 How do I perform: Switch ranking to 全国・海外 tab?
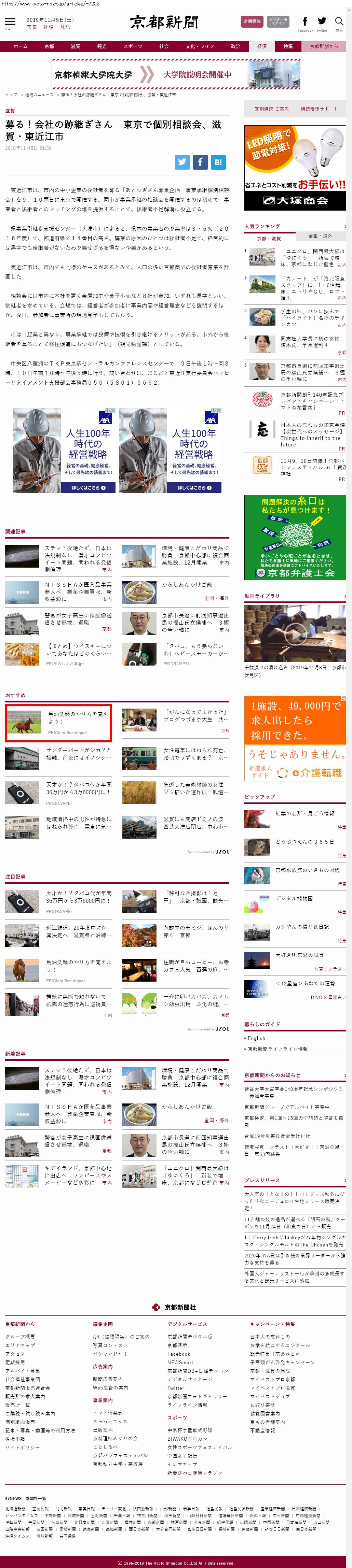[x=320, y=236]
